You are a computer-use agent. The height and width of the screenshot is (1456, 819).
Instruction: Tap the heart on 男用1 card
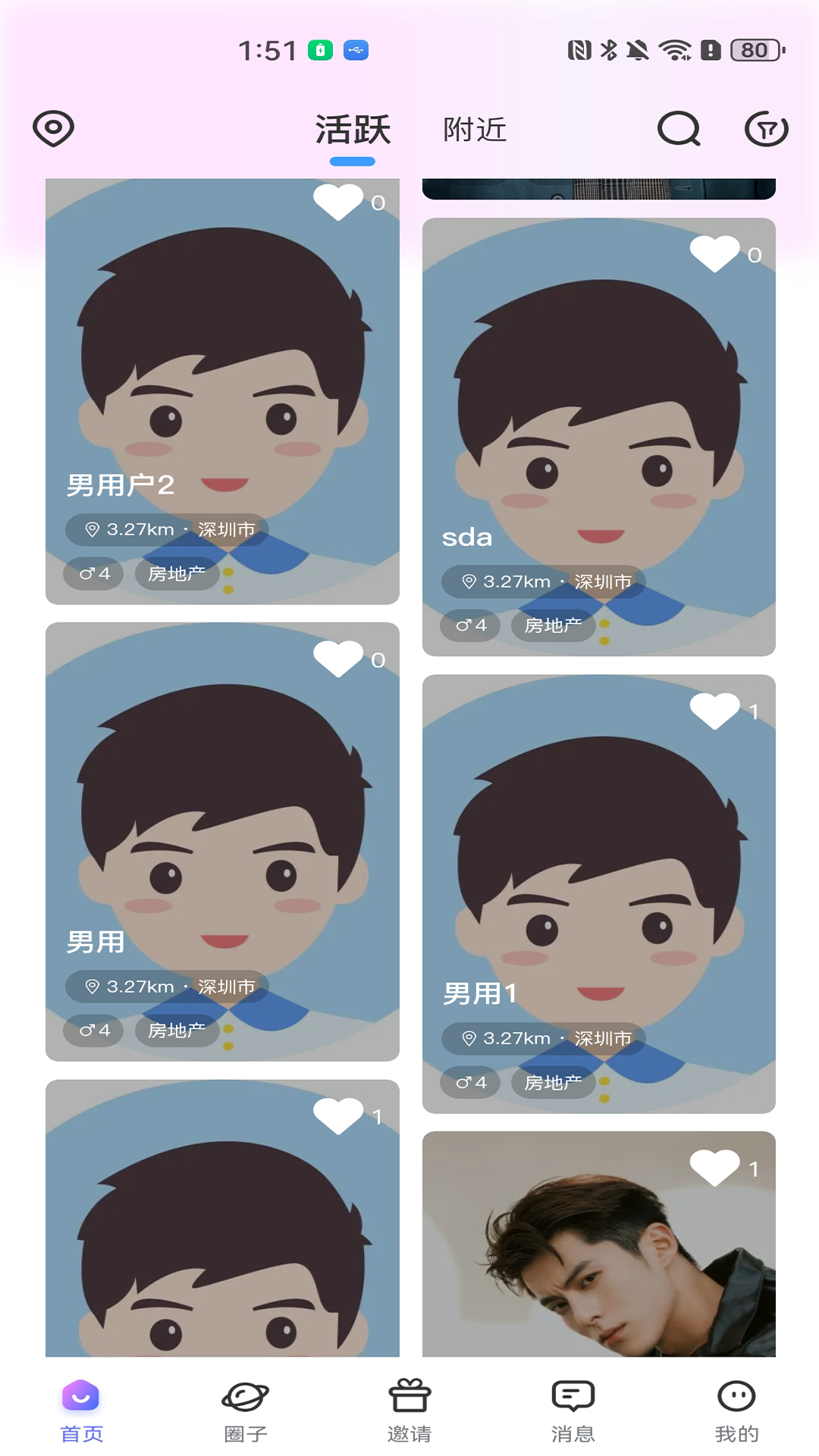(714, 711)
